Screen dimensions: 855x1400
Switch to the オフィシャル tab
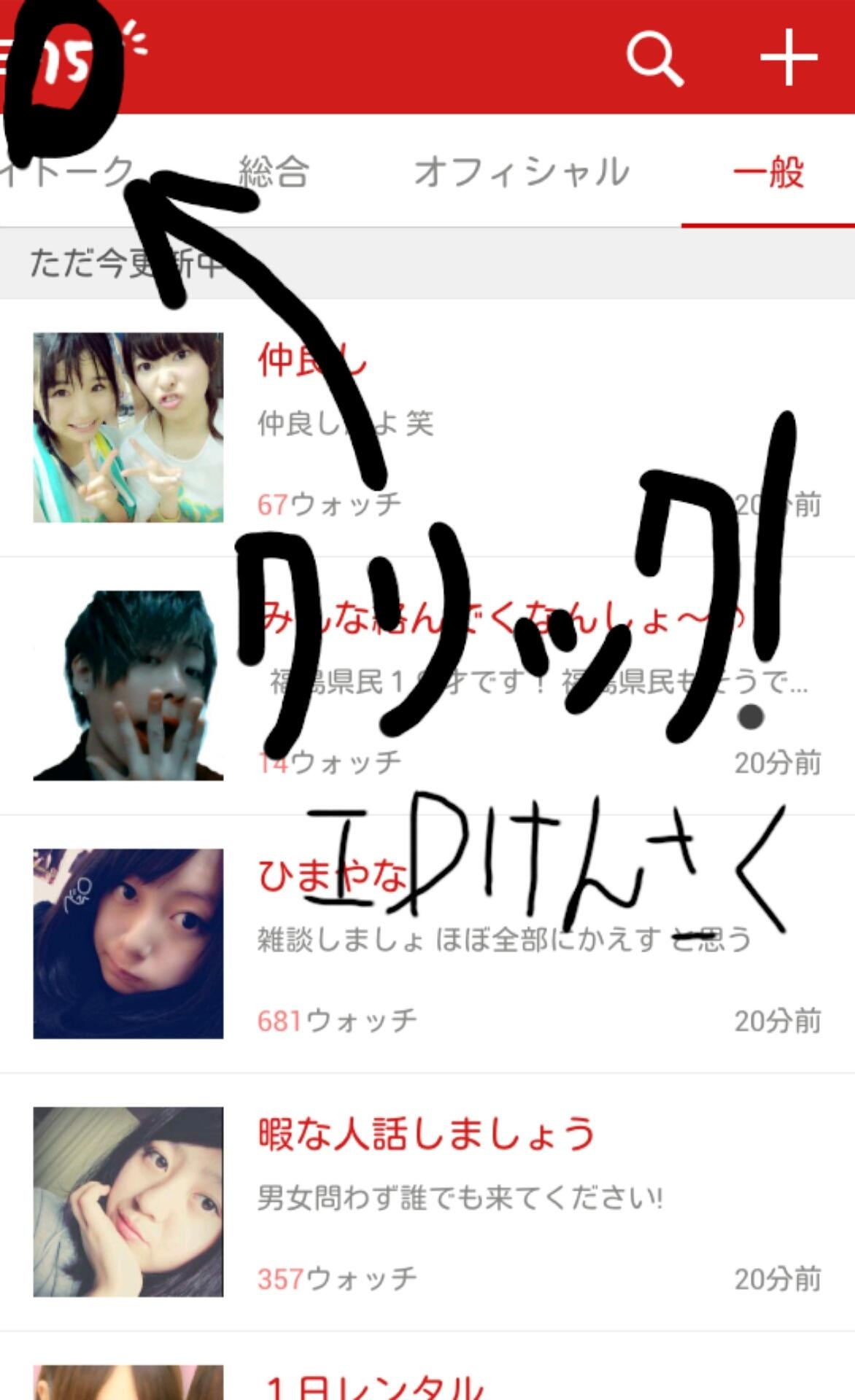coord(521,173)
